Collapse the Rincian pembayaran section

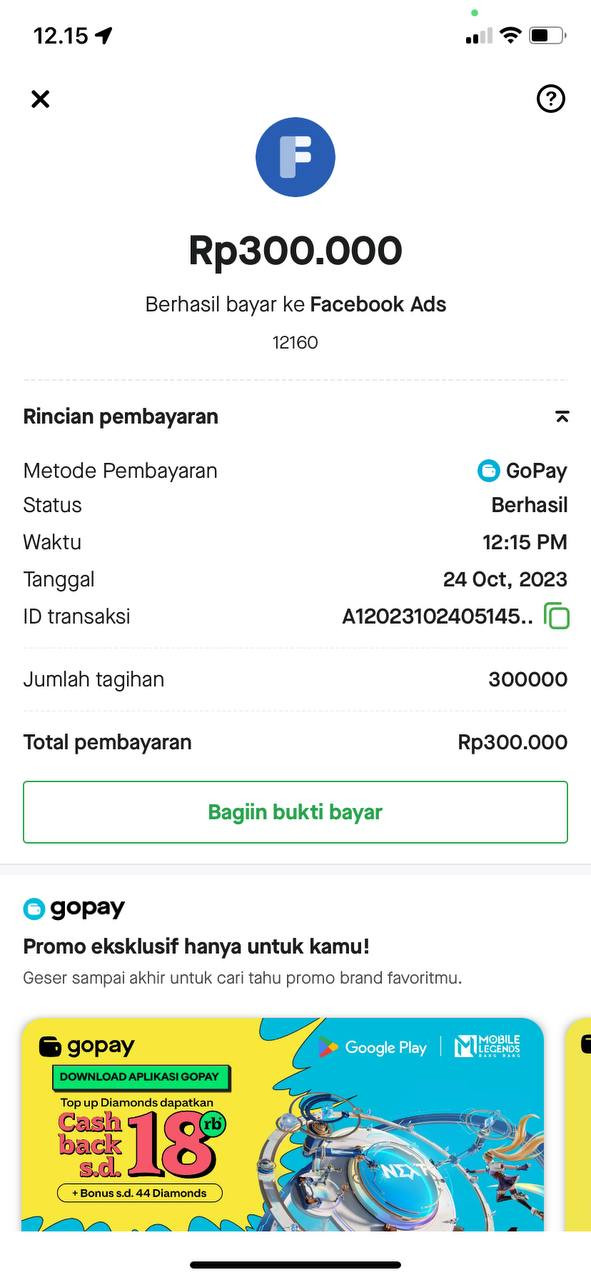tap(562, 417)
